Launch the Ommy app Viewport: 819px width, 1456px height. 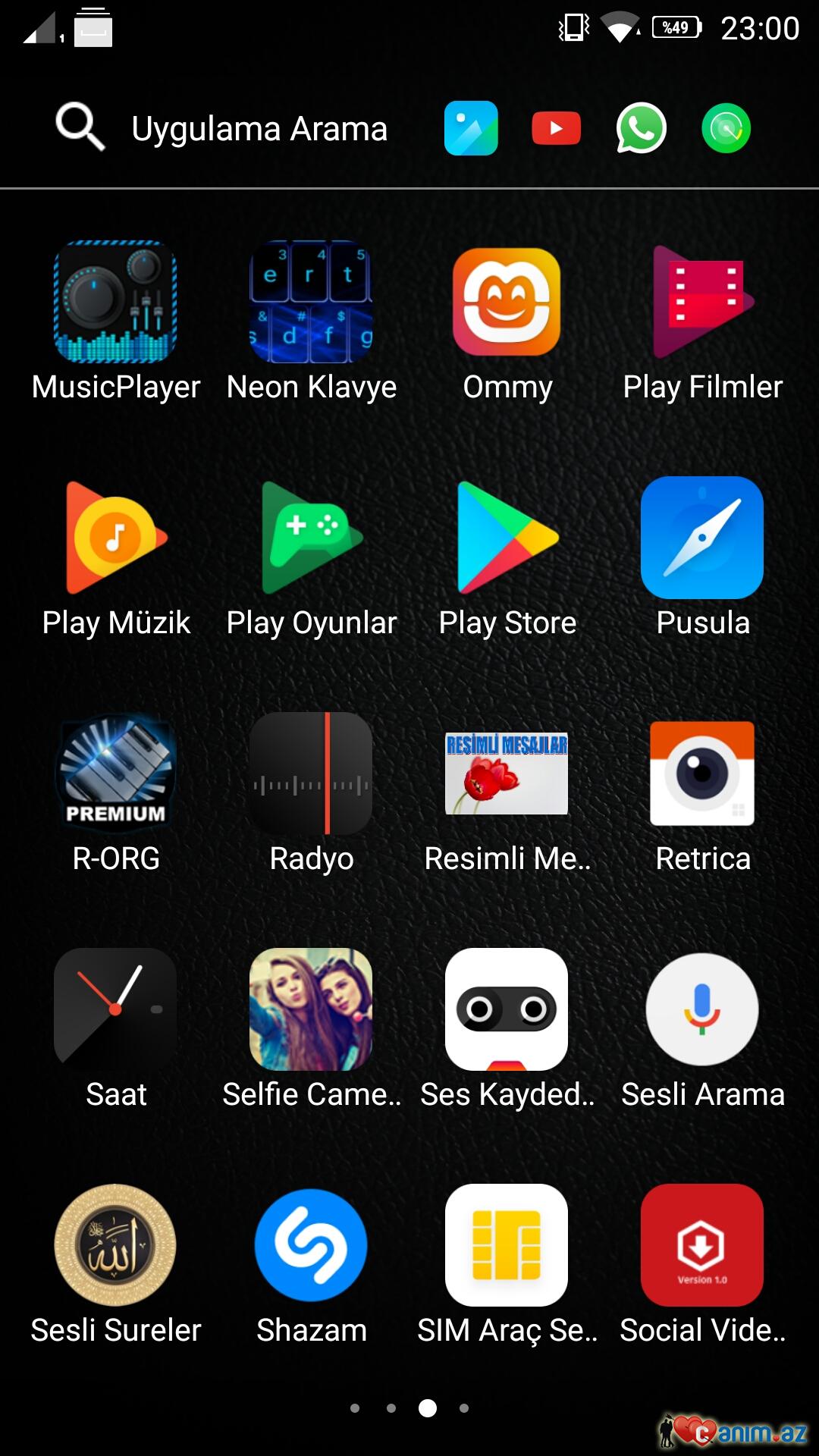(x=507, y=302)
